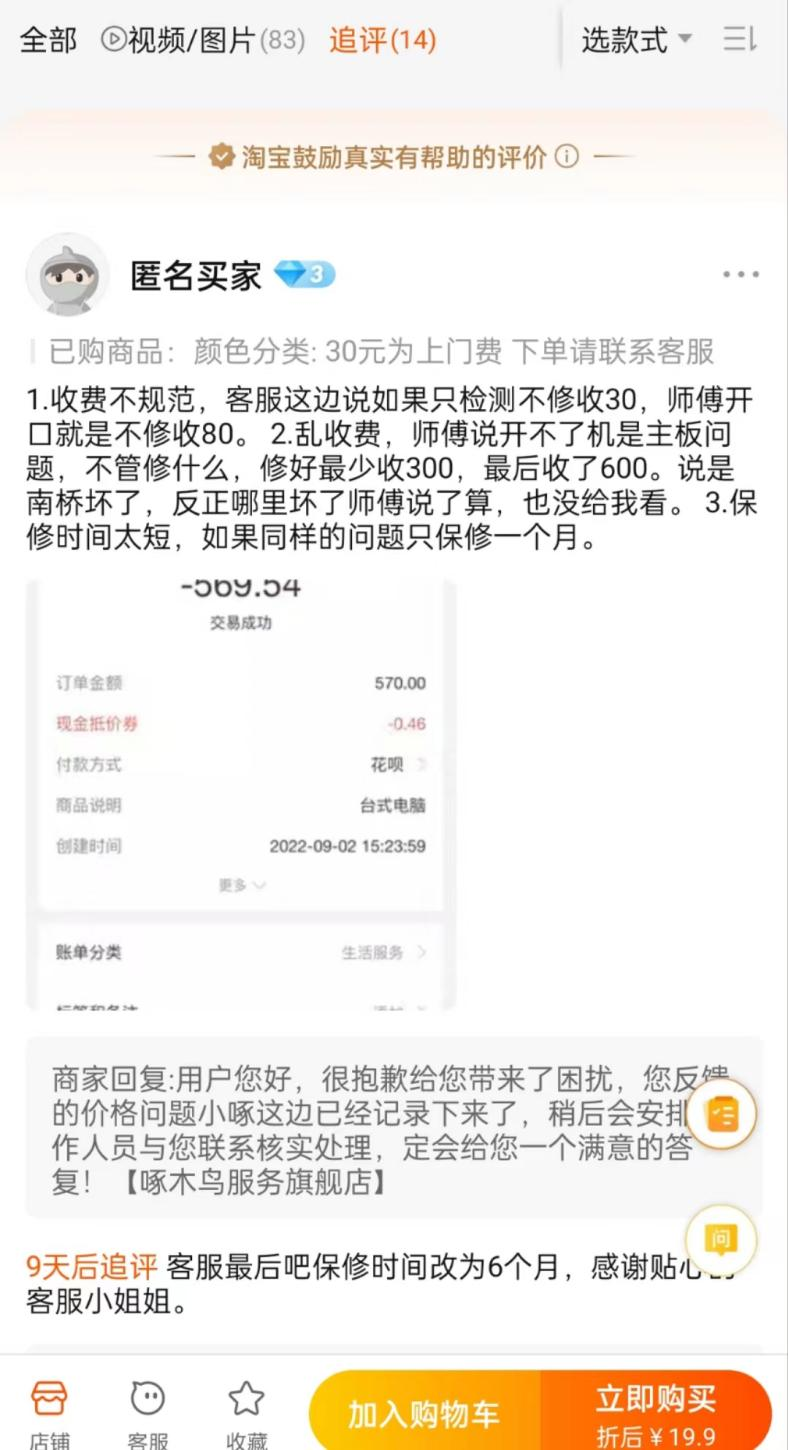The height and width of the screenshot is (1450, 788).
Task: Tap the orange clipboard floating button
Action: 721,1114
